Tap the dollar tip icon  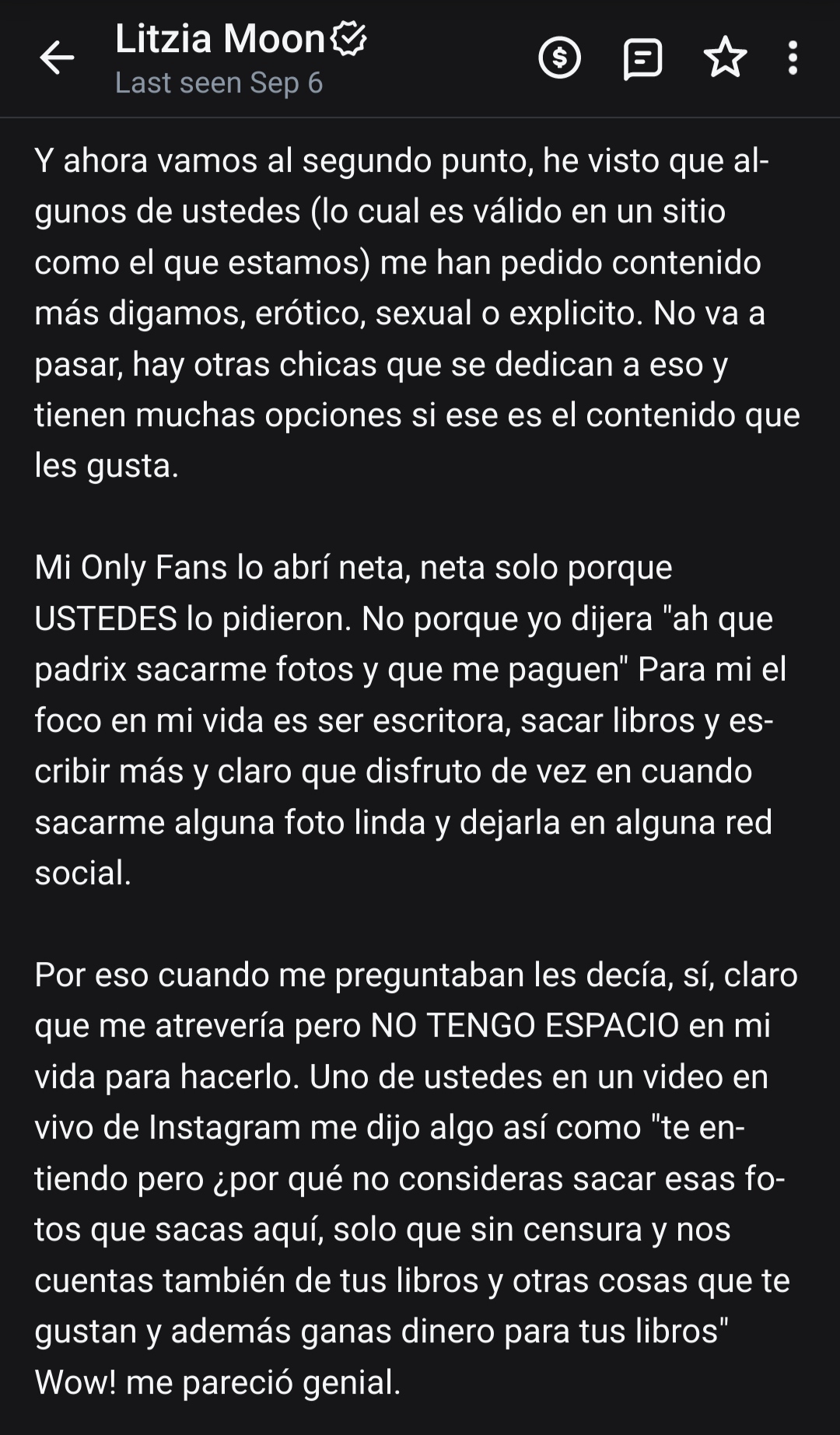click(559, 58)
